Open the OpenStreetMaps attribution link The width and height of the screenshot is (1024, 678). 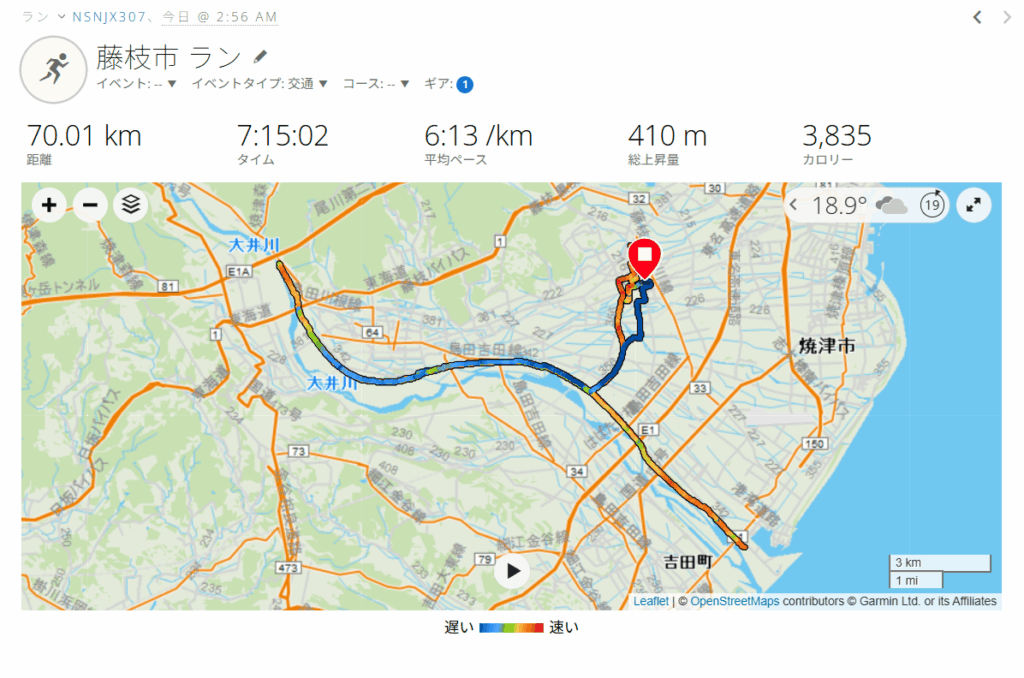(x=734, y=601)
